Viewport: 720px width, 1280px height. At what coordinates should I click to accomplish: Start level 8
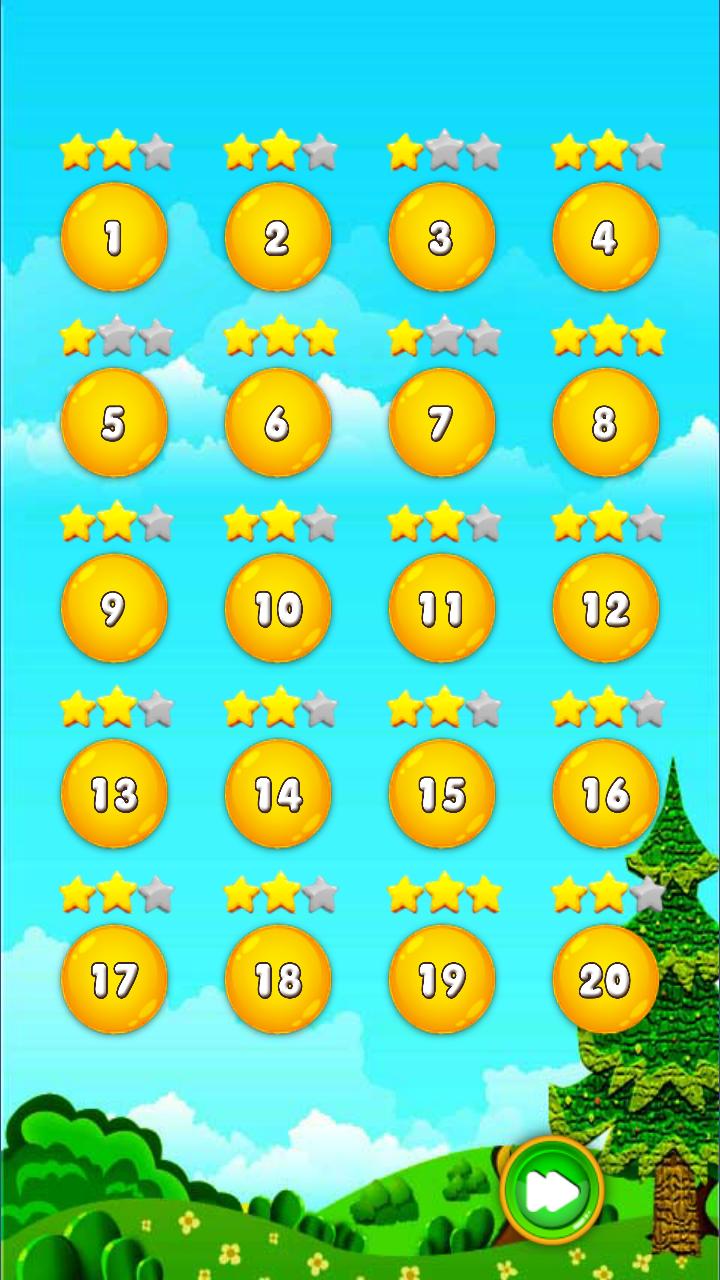[605, 422]
